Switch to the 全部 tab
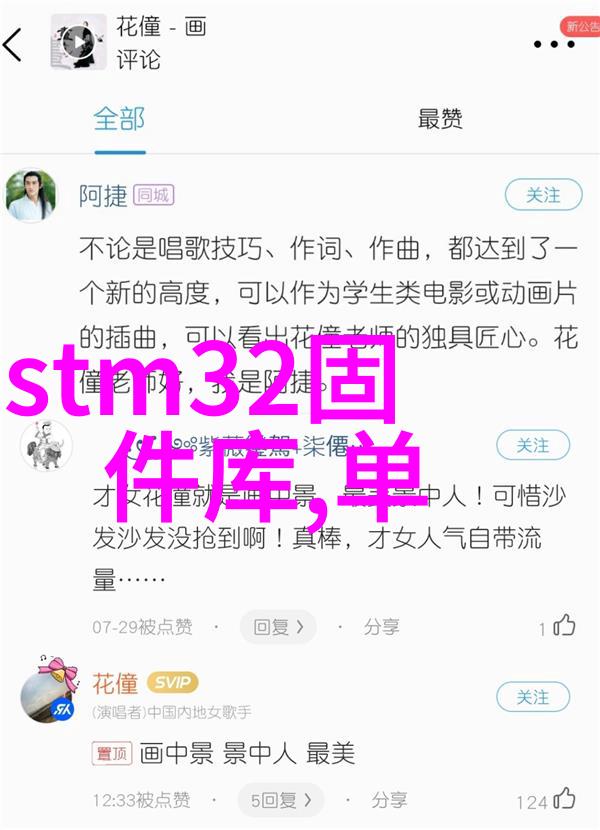600x830 pixels. click(x=119, y=120)
